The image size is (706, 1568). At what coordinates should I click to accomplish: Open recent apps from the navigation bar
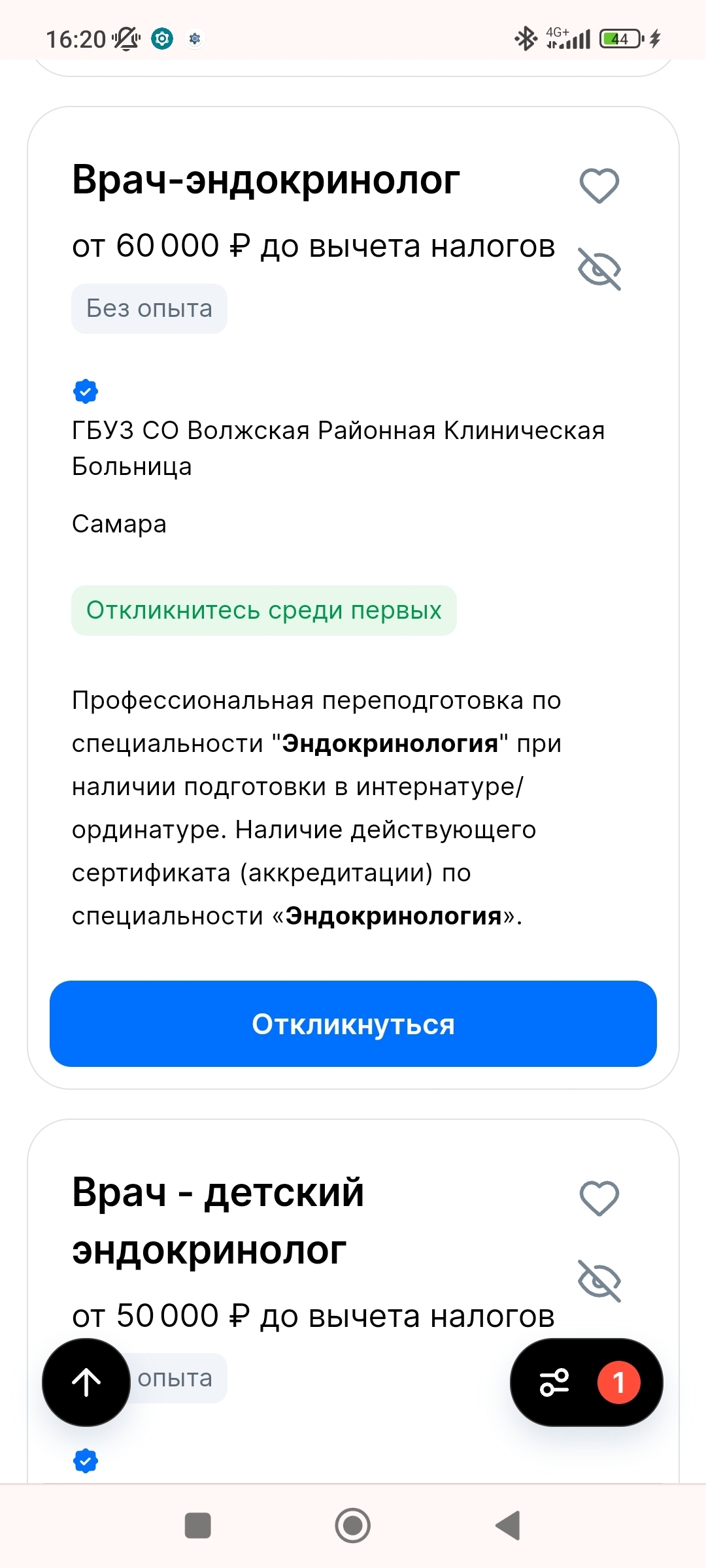point(198,1526)
